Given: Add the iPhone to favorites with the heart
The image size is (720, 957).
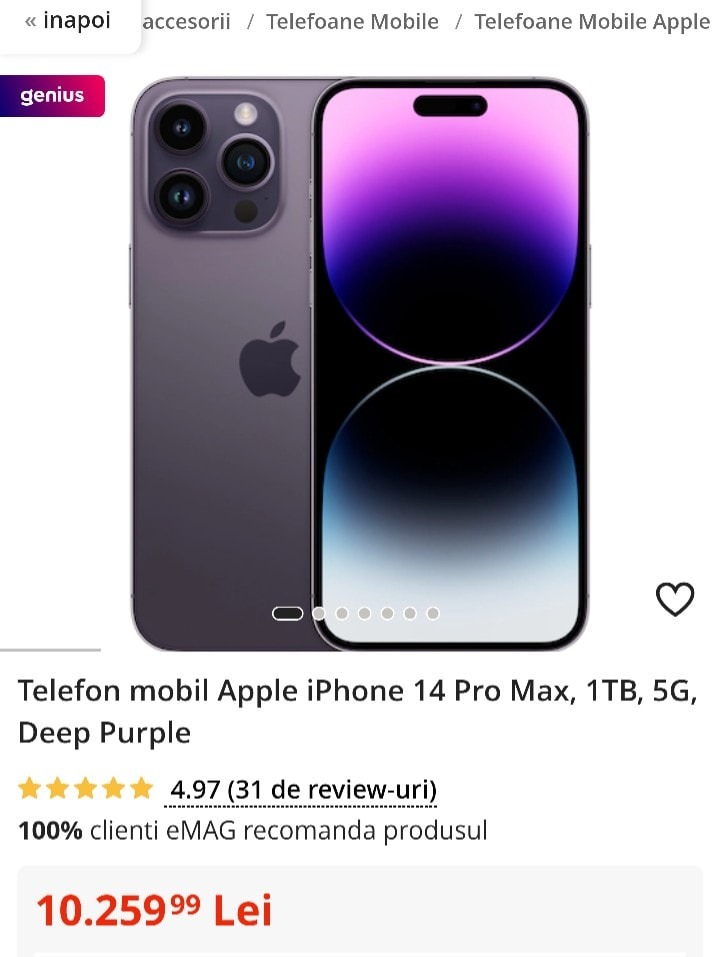Looking at the screenshot, I should click(674, 599).
